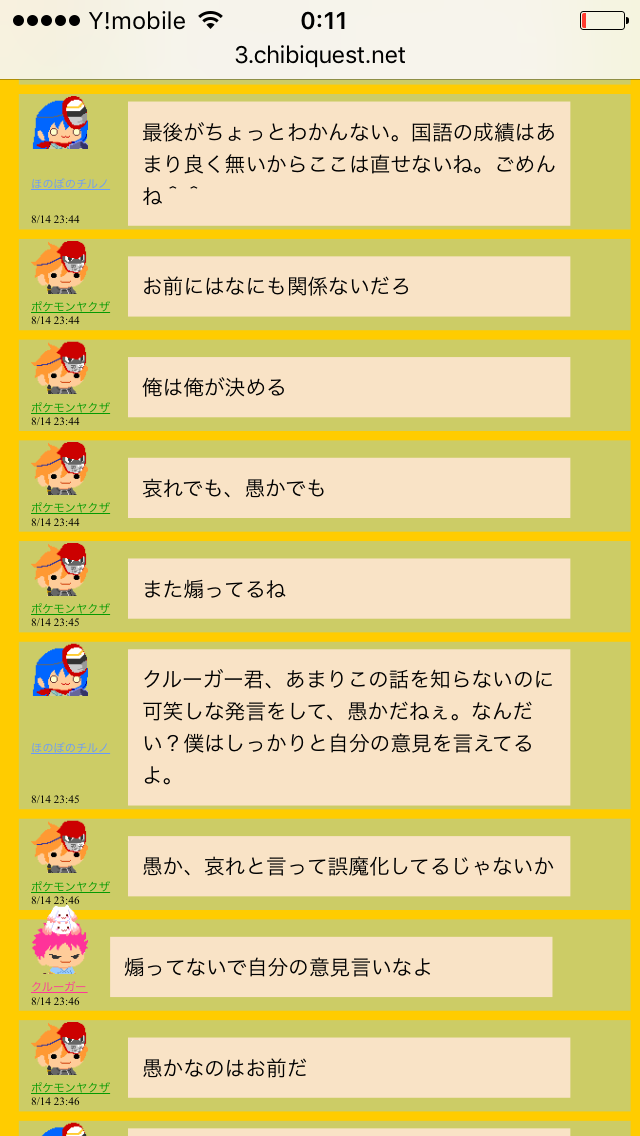Tap the 3.chibiquest.net address bar

pos(320,55)
